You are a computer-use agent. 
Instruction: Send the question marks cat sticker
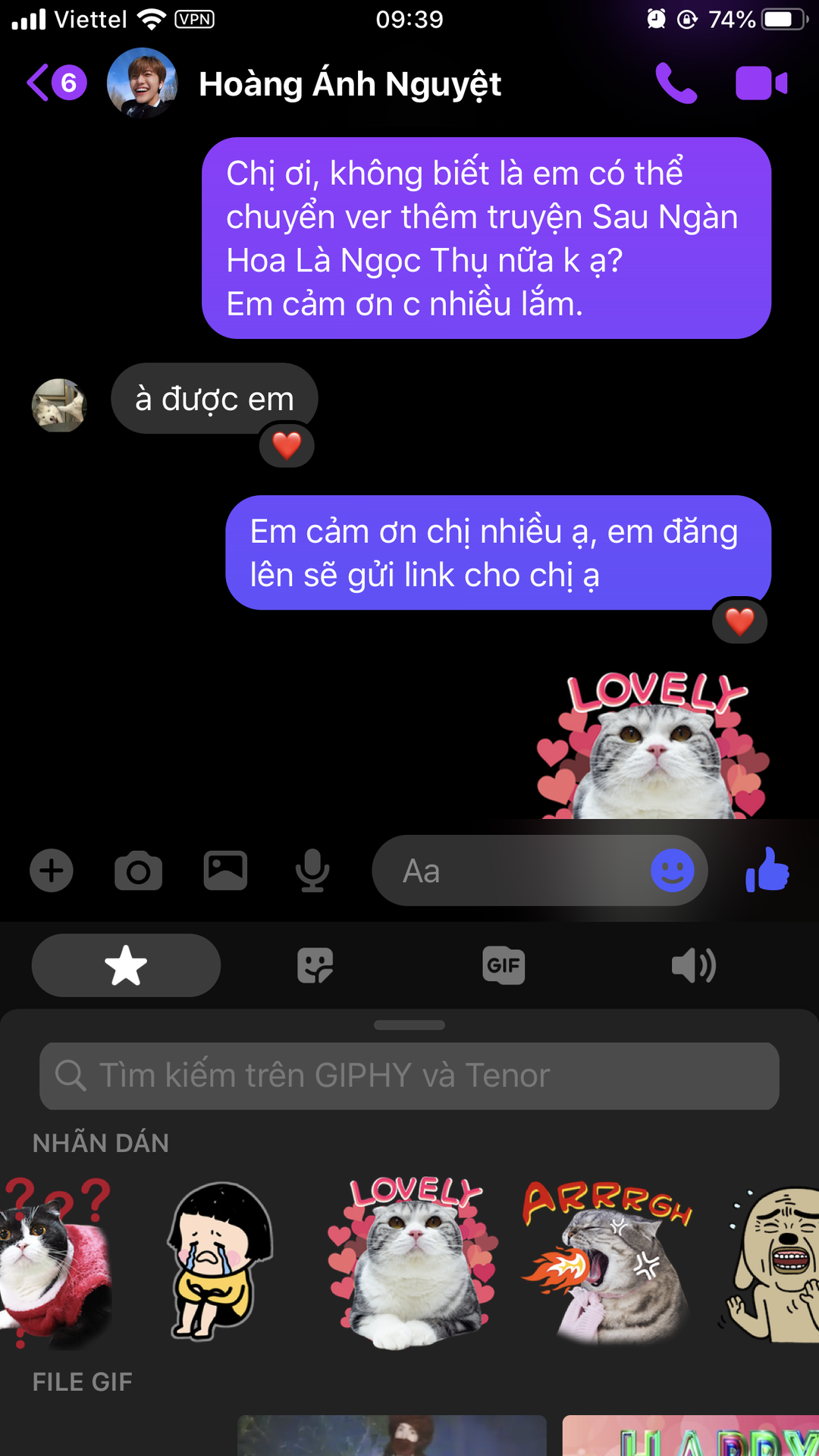pyautogui.click(x=55, y=1263)
